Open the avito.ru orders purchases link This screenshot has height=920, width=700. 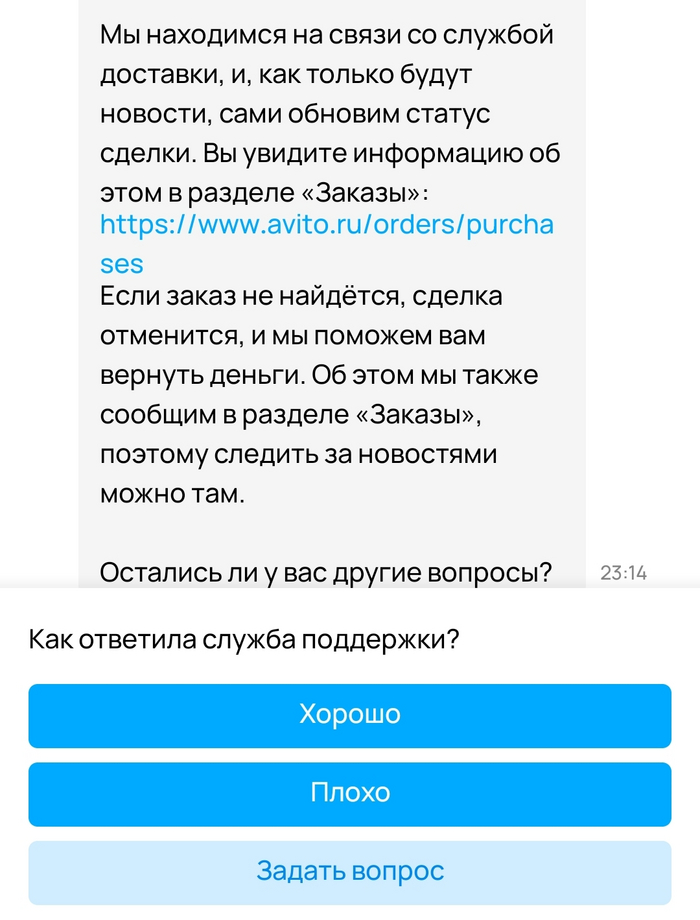326,225
